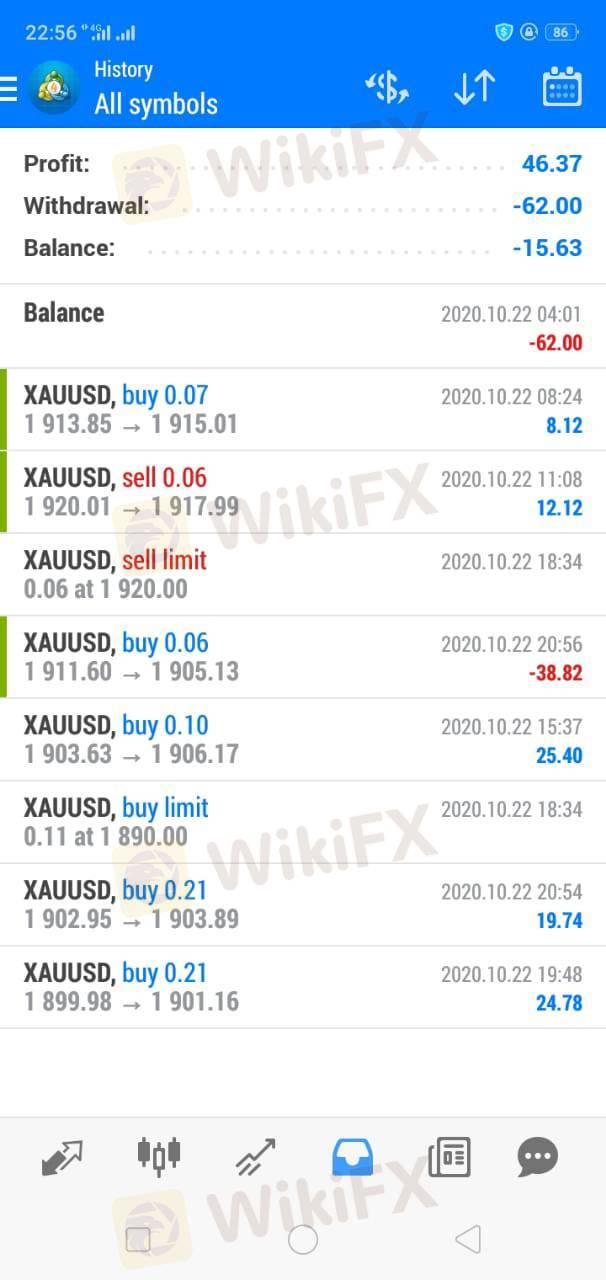This screenshot has height=1280, width=606.
Task: Open XAUUSD sell 0.06 trade with 12.12 profit
Action: (303, 492)
